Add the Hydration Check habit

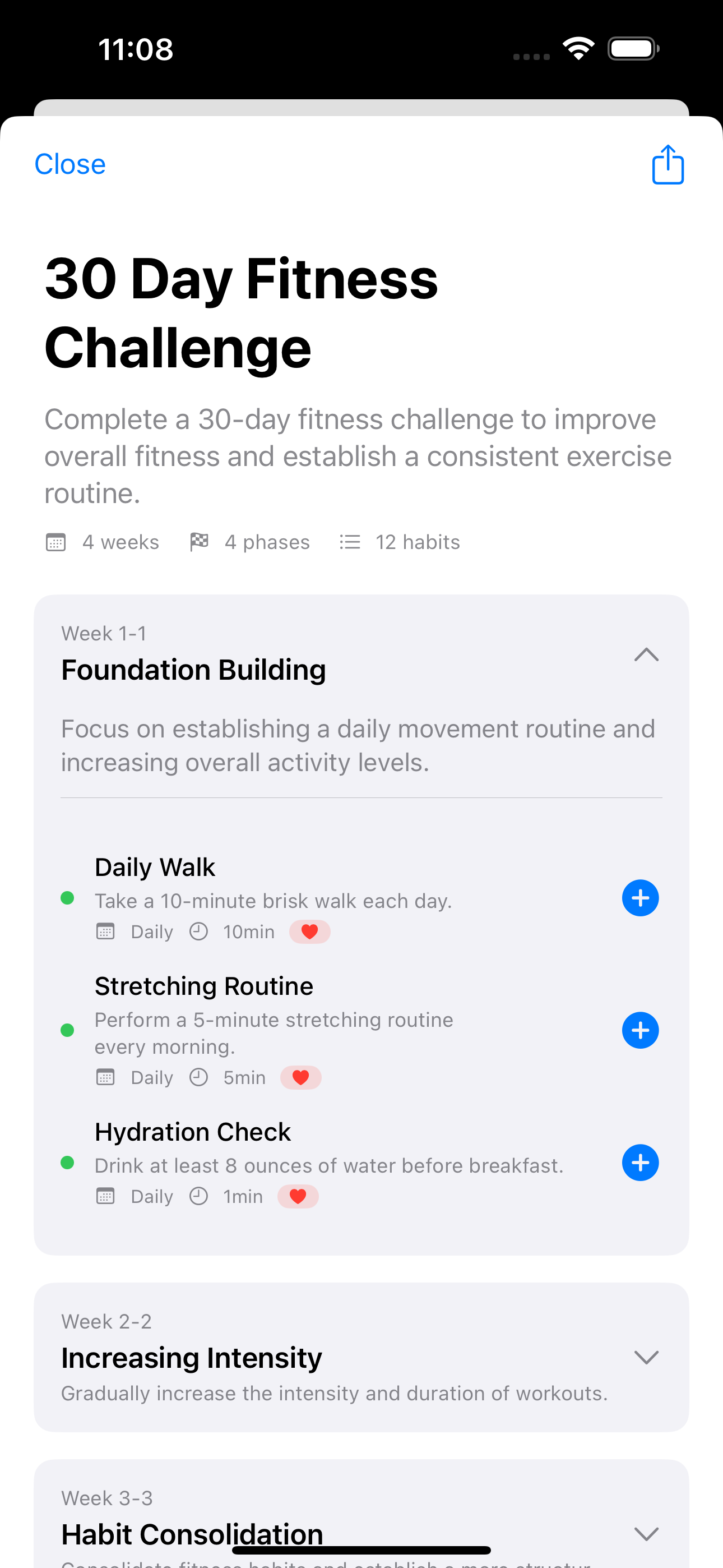(x=639, y=1163)
